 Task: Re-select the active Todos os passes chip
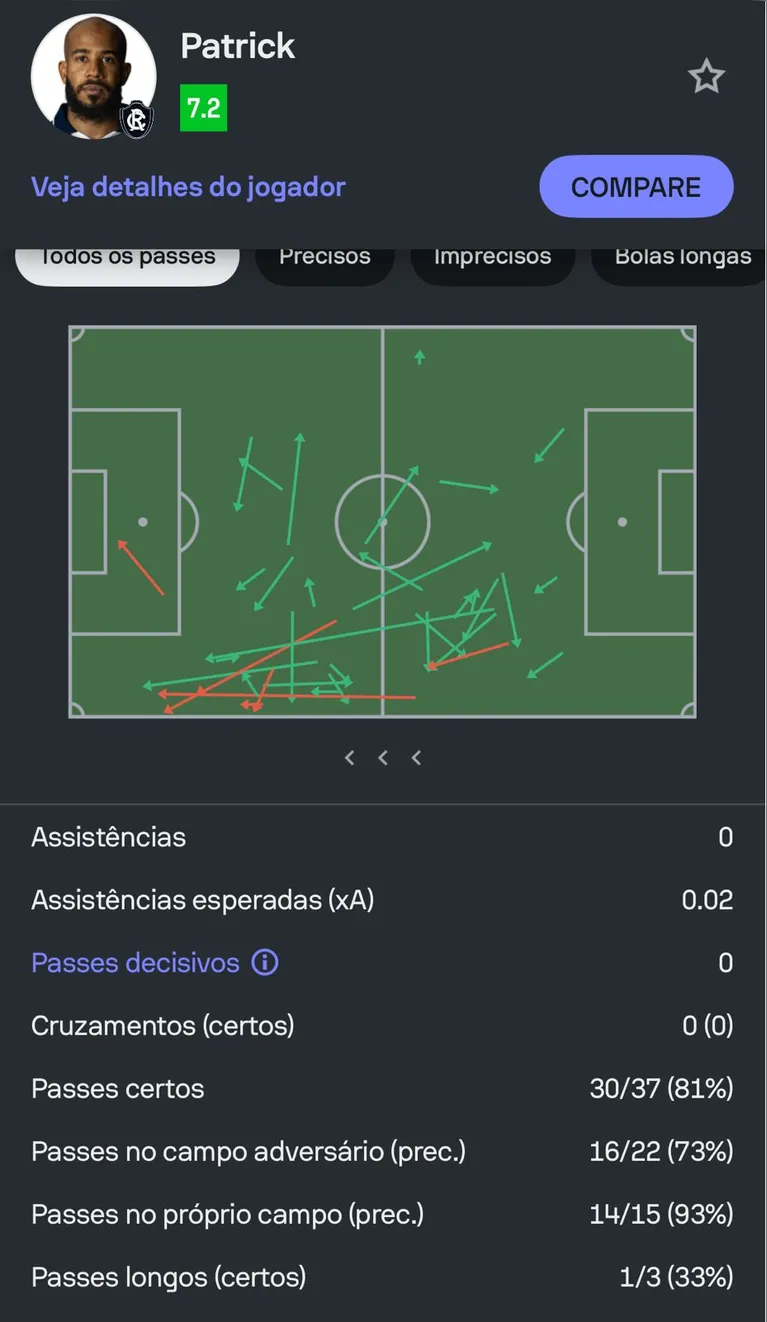click(x=126, y=256)
